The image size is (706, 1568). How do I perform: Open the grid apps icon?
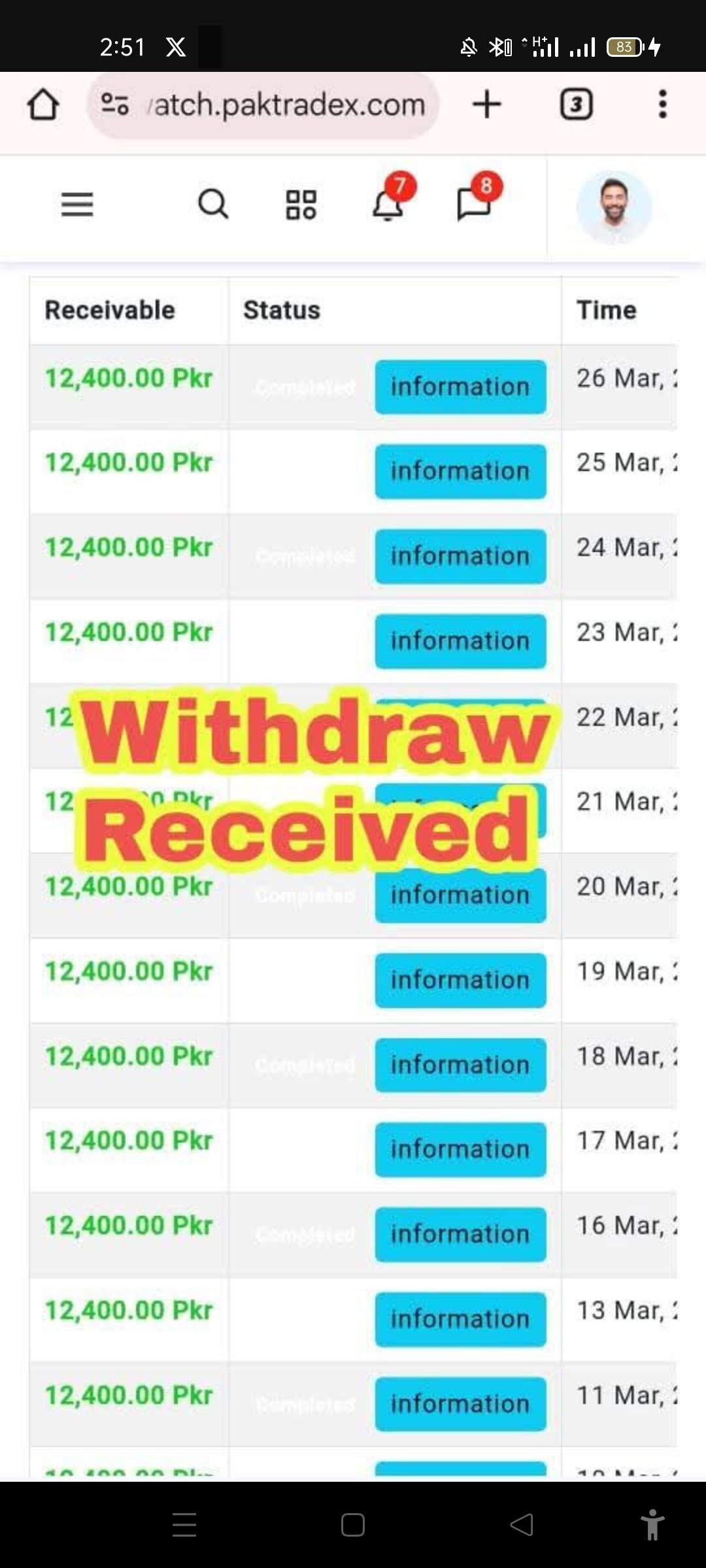tap(301, 204)
